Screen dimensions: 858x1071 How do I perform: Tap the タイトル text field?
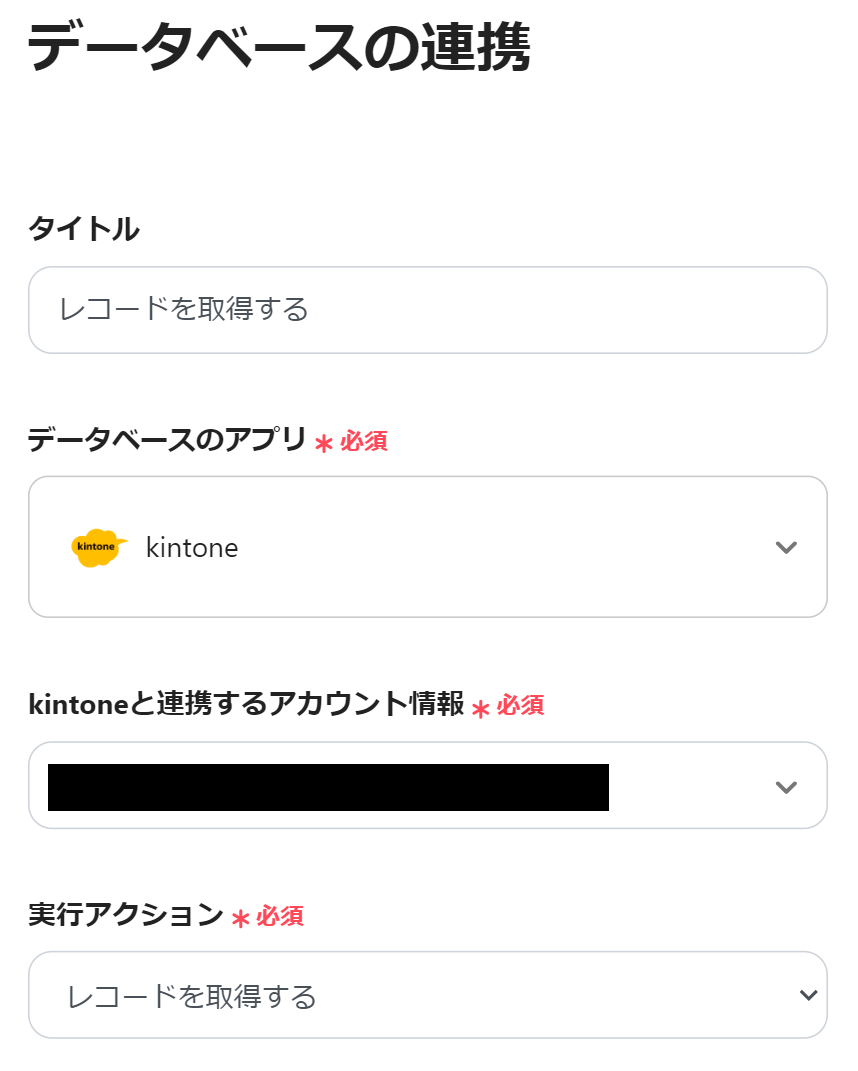428,310
